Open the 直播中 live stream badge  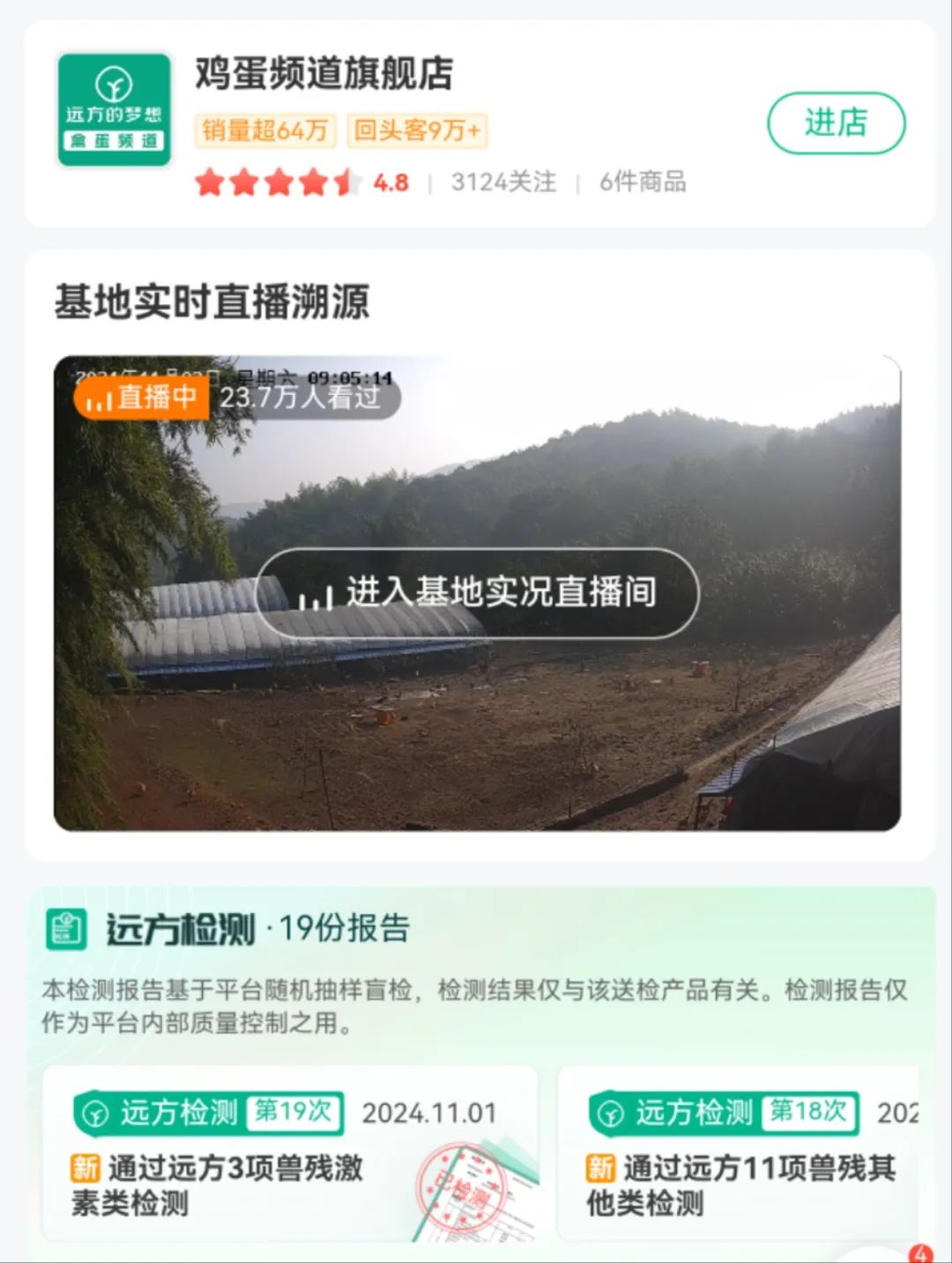tap(142, 397)
